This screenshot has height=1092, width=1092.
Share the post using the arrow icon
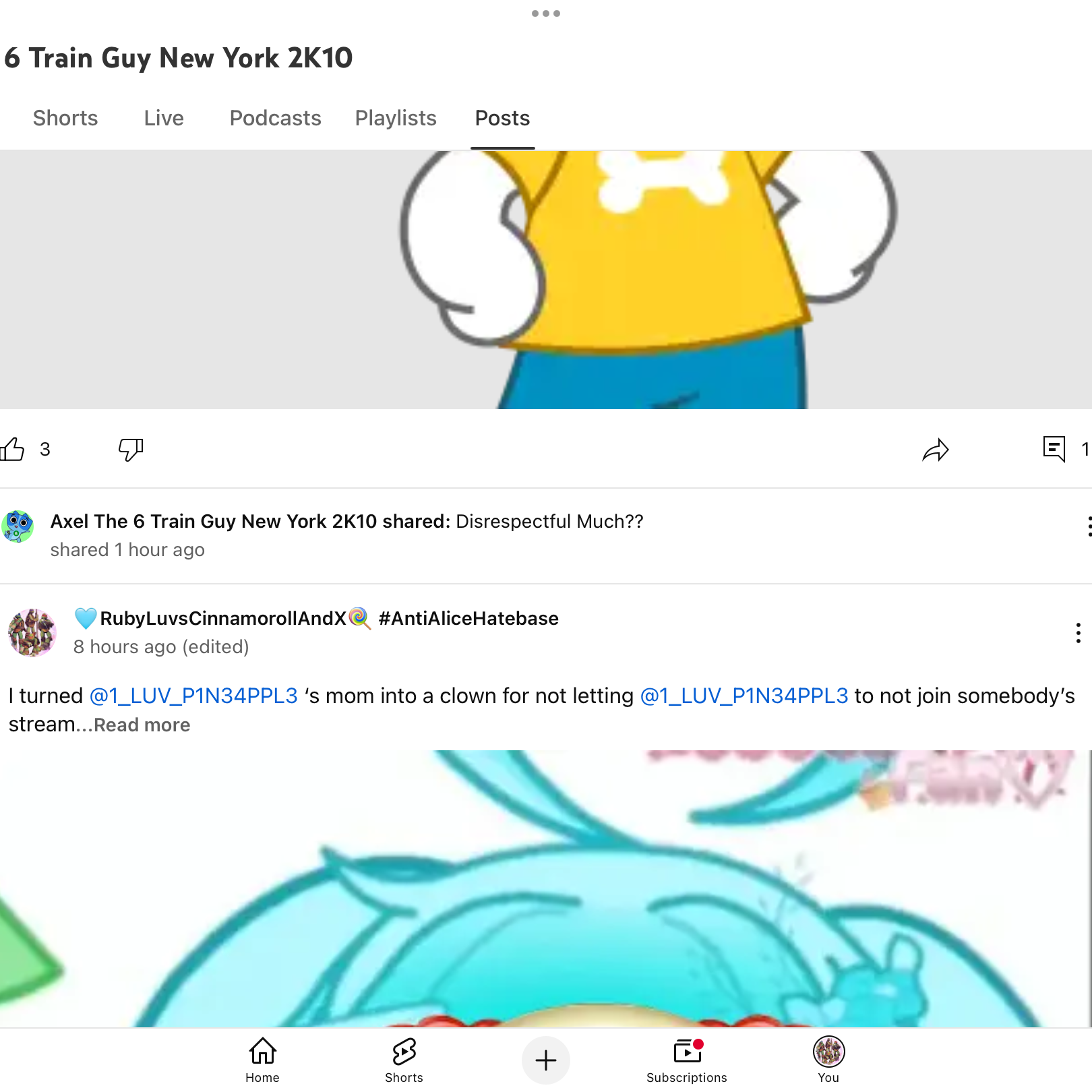pos(935,450)
